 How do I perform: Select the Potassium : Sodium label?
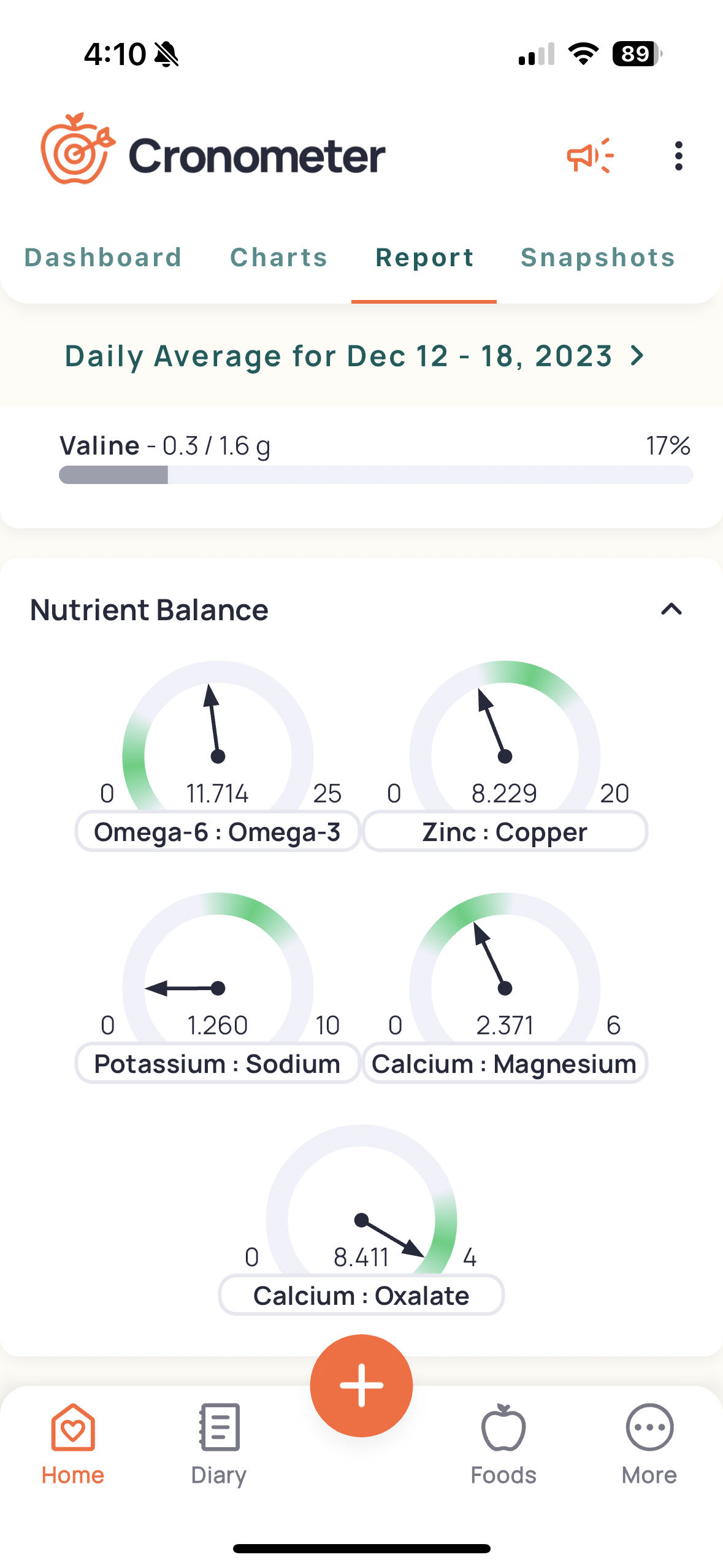tap(216, 1064)
